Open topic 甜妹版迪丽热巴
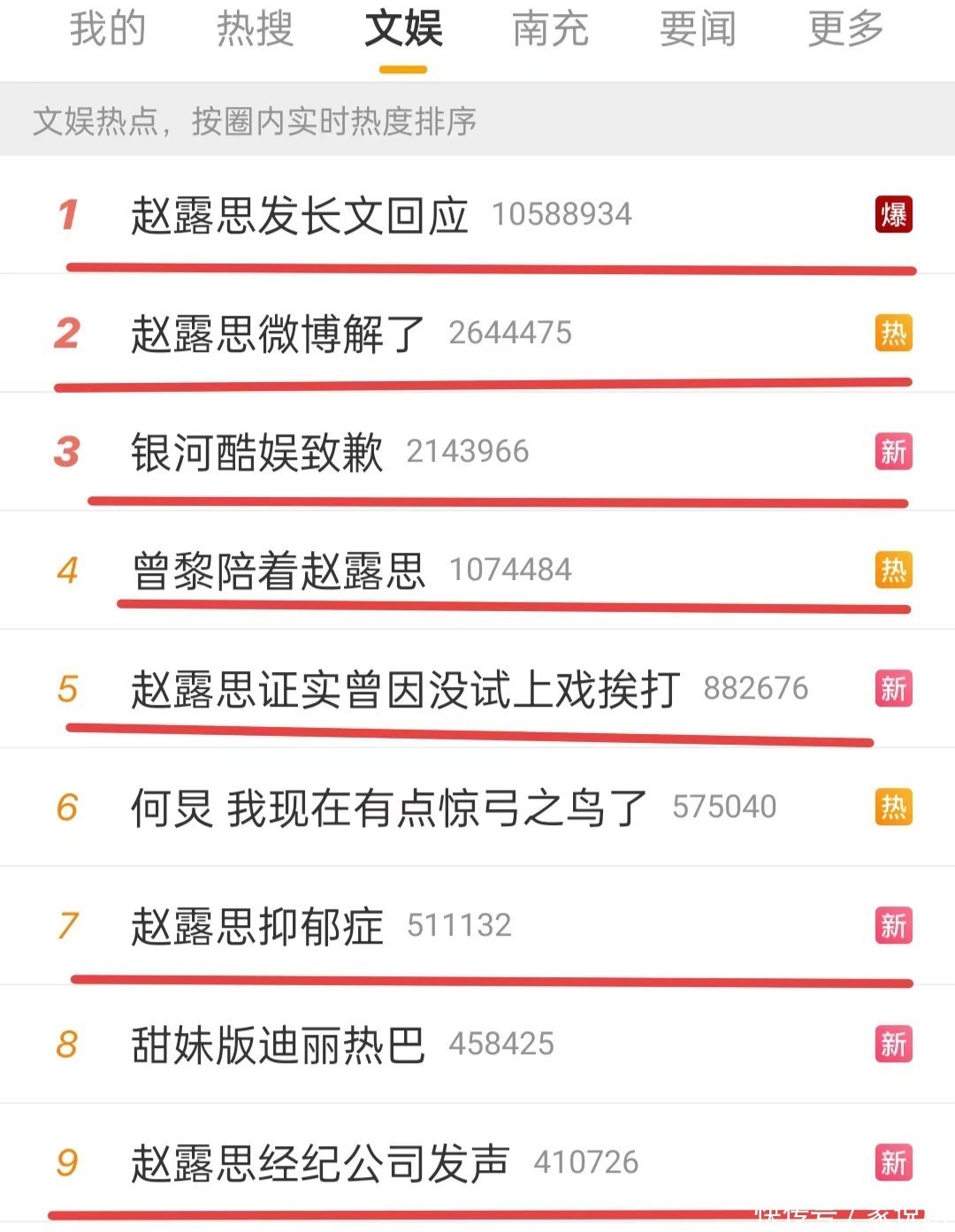 click(x=278, y=1045)
